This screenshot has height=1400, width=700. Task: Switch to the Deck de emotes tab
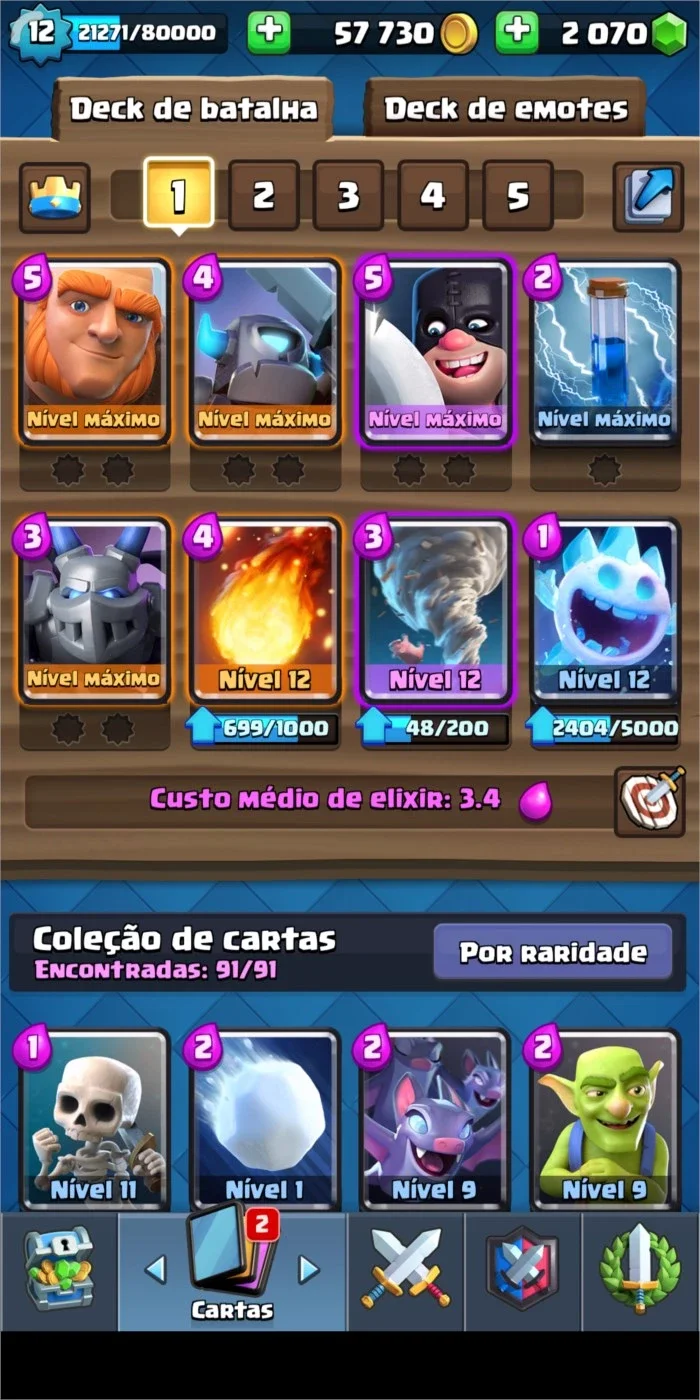click(x=506, y=109)
